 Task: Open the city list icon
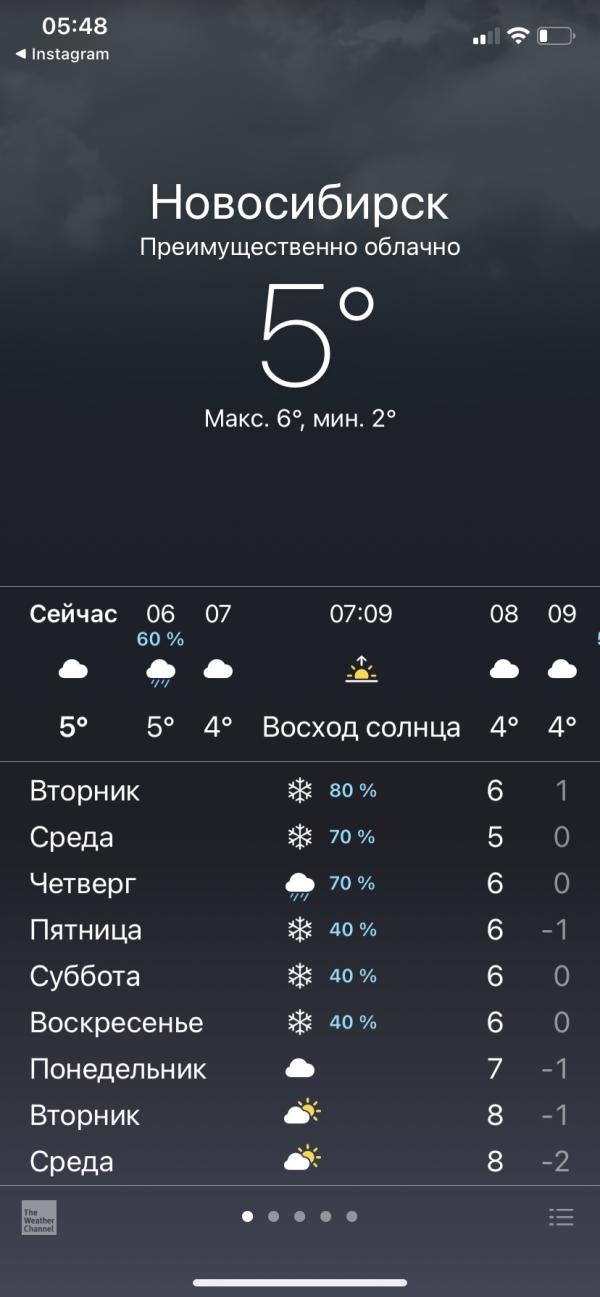click(x=561, y=1217)
